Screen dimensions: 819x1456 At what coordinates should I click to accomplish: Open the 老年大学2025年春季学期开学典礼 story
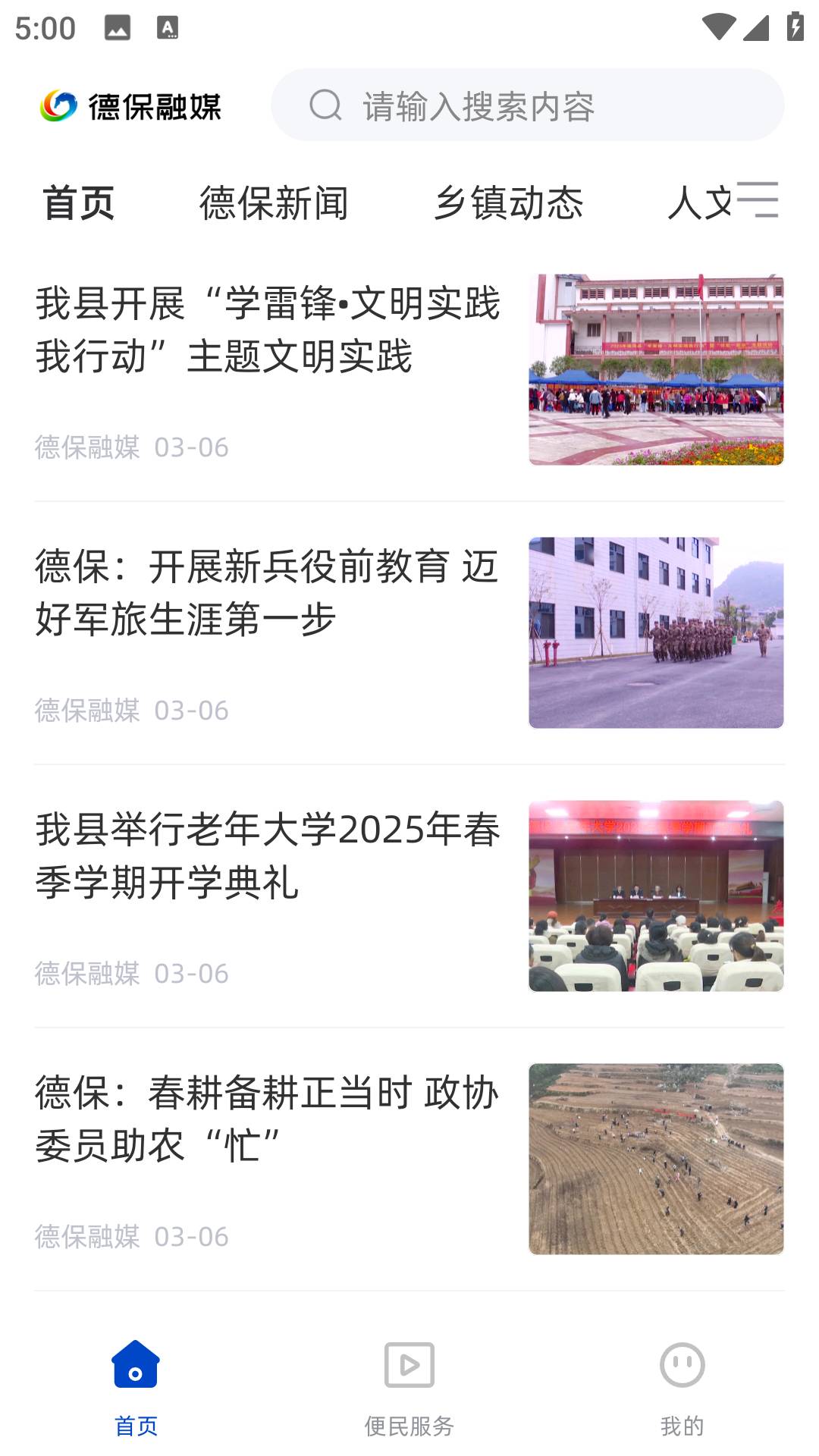[267, 856]
